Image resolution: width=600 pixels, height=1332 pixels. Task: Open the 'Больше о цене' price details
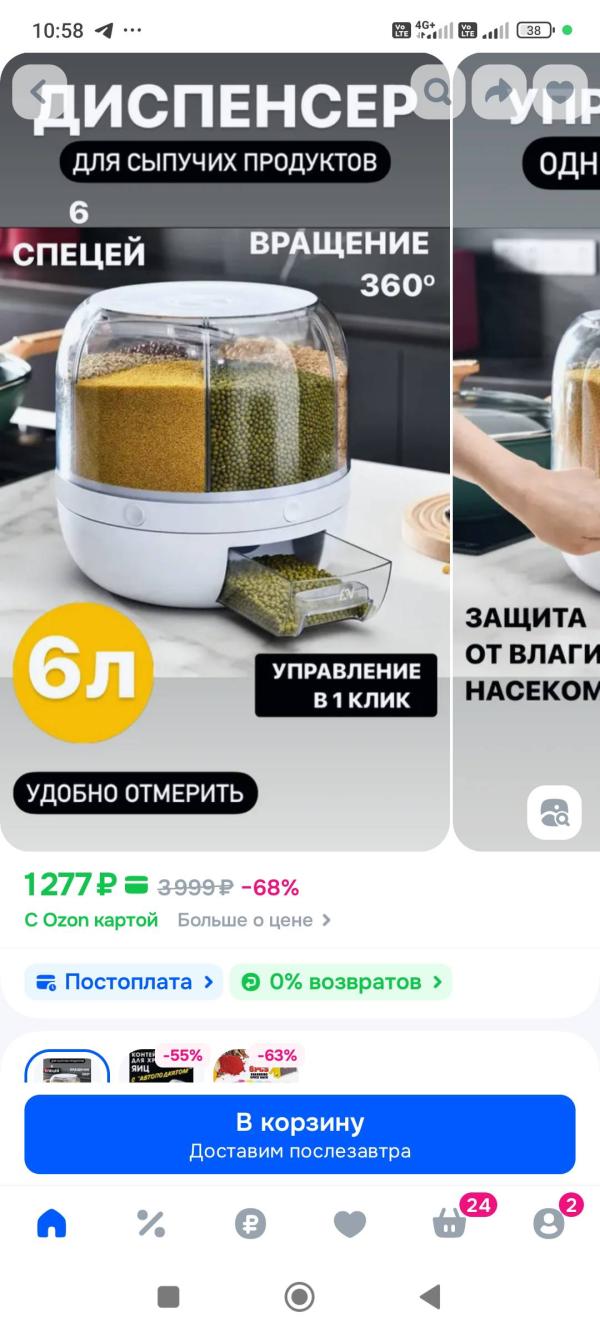tap(254, 920)
